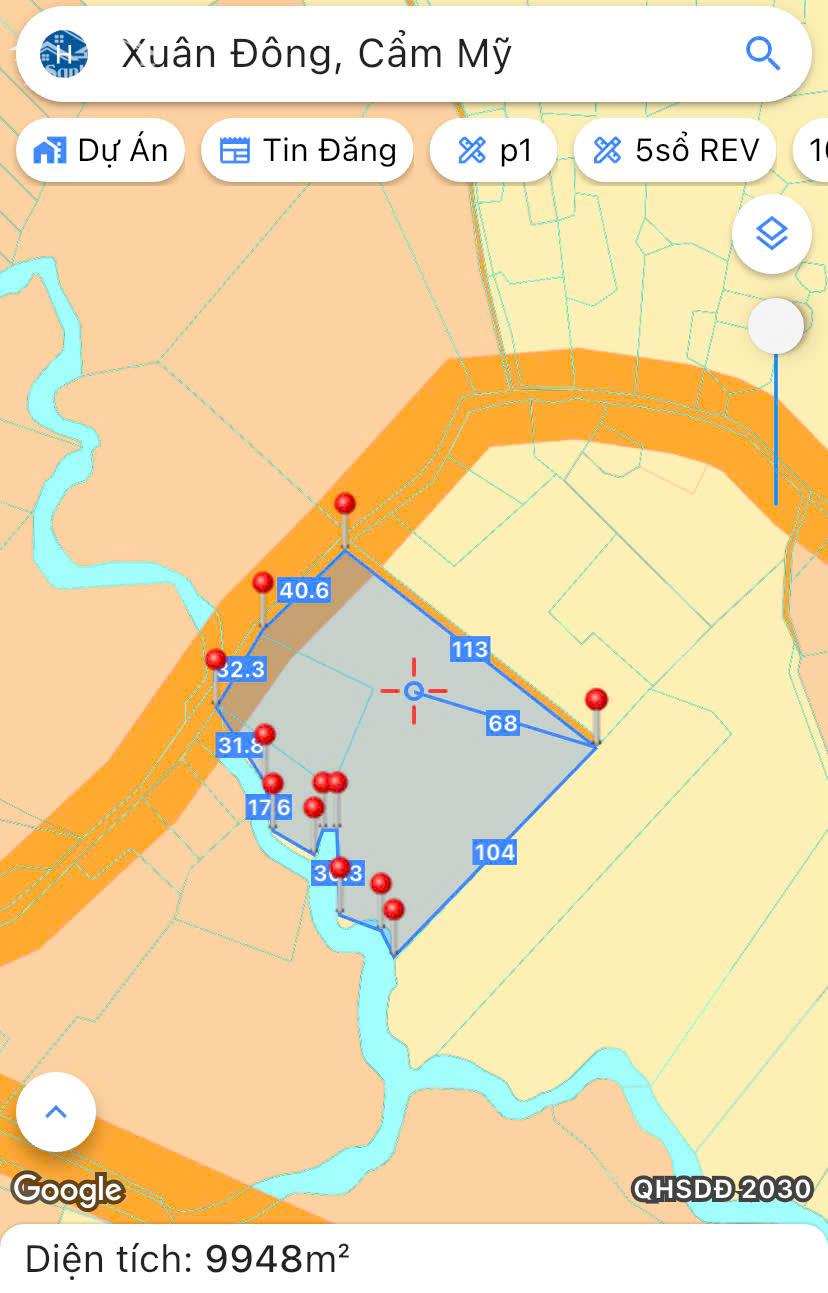Tap the app logo in the search bar
The width and height of the screenshot is (828, 1293).
click(64, 54)
